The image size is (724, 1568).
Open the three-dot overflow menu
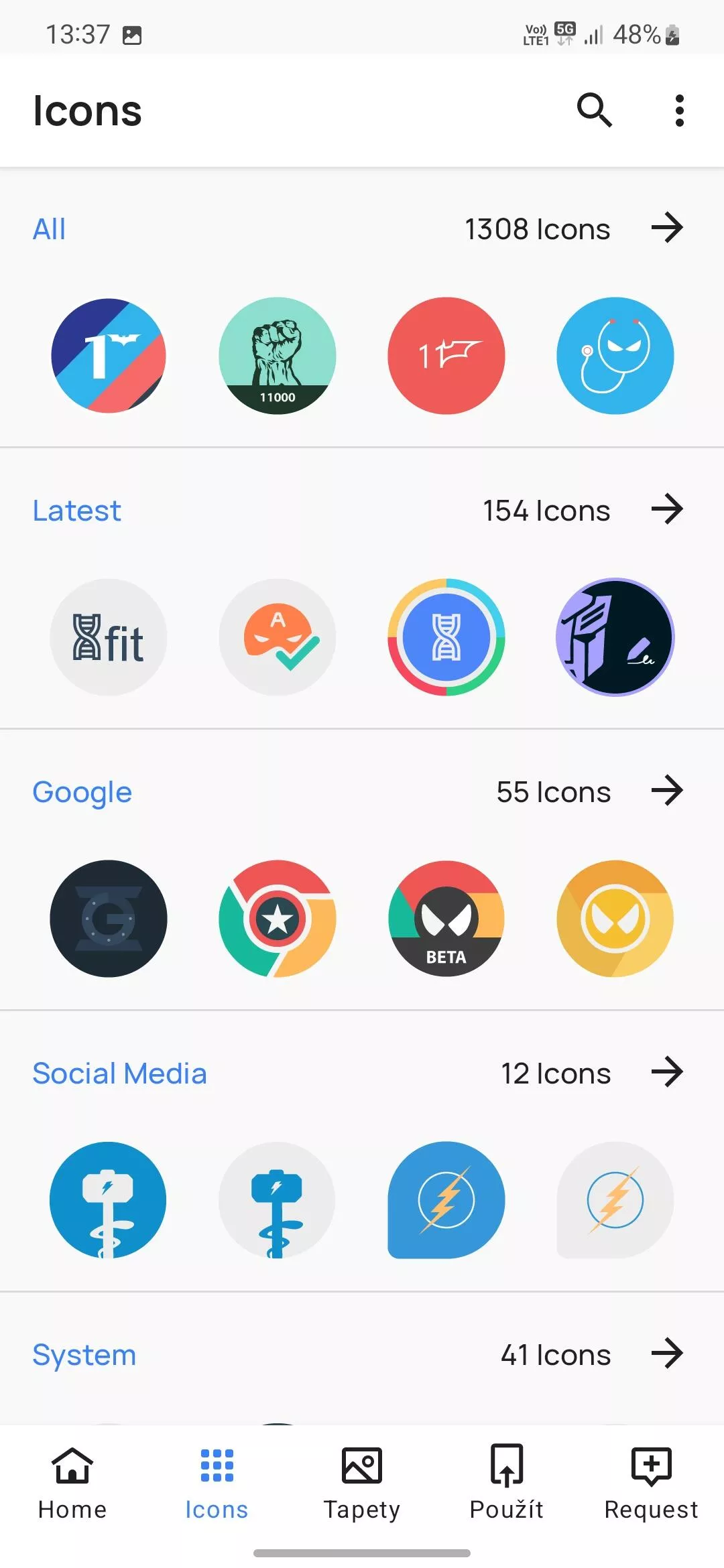coord(679,111)
